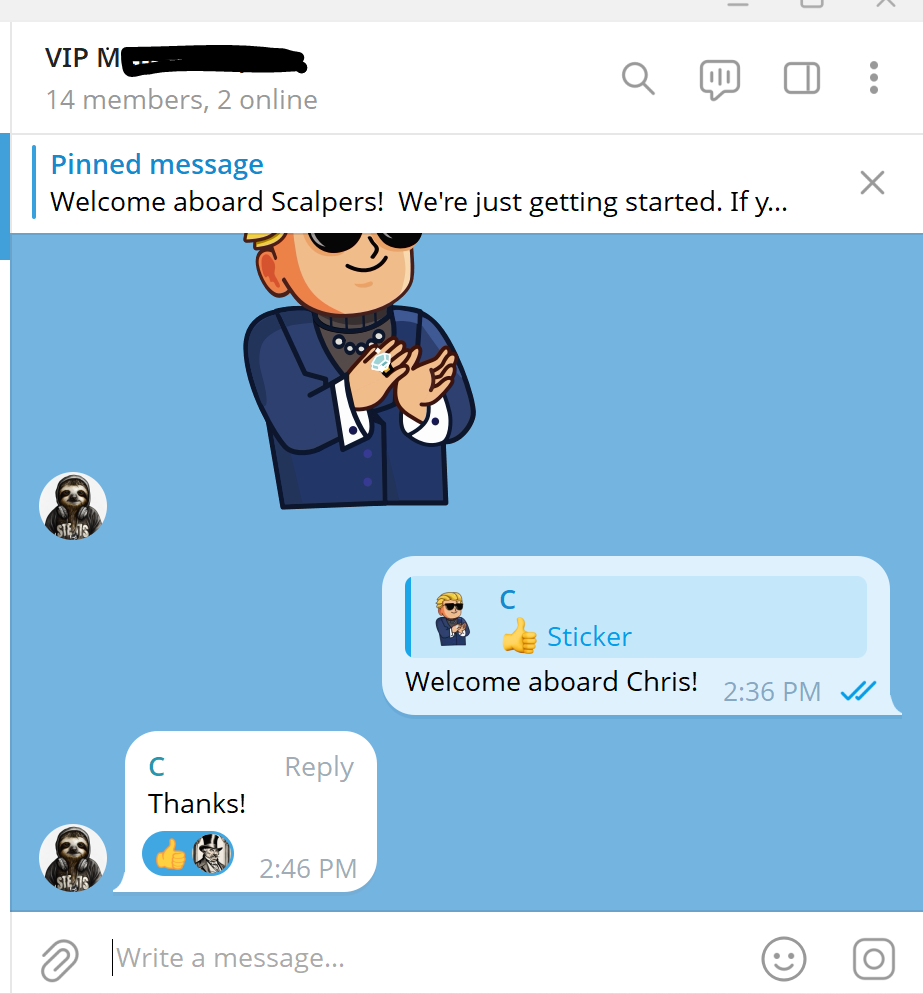This screenshot has height=994, width=923.
Task: Open the pinned welcome message
Action: (x=418, y=183)
